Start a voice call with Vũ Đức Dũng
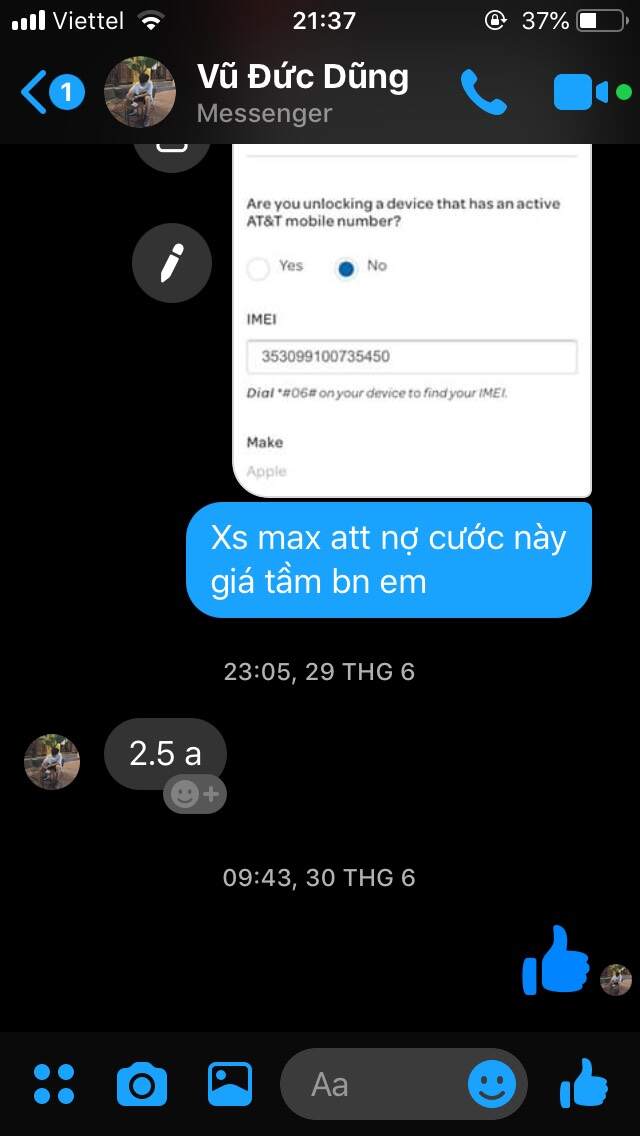 tap(484, 93)
